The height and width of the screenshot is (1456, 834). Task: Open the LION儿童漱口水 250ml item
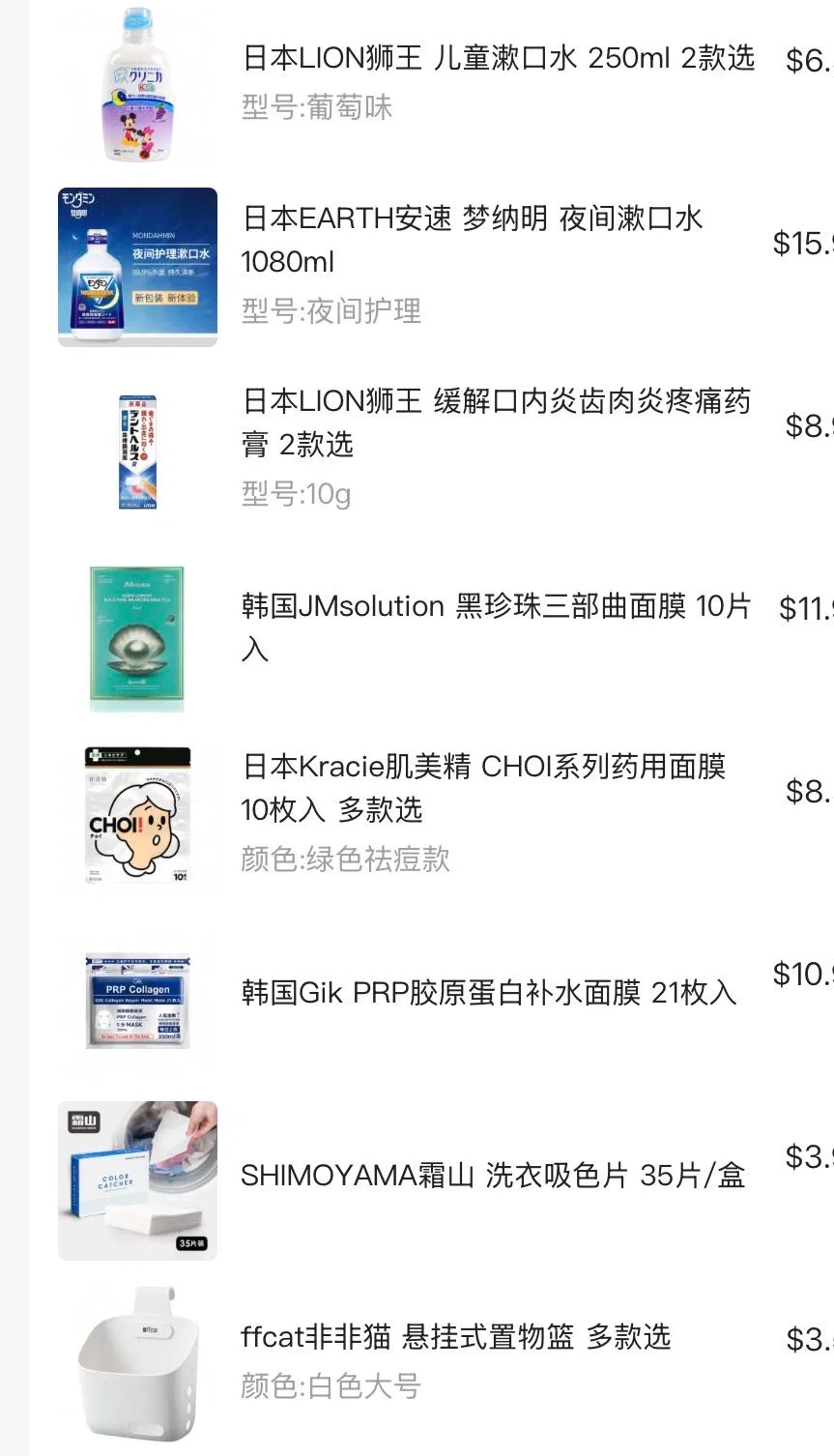497,58
